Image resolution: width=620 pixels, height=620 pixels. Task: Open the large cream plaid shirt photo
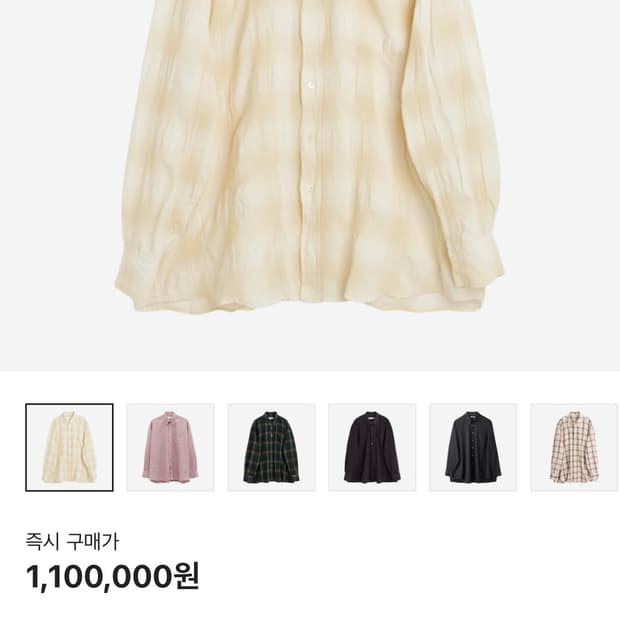[x=310, y=185]
